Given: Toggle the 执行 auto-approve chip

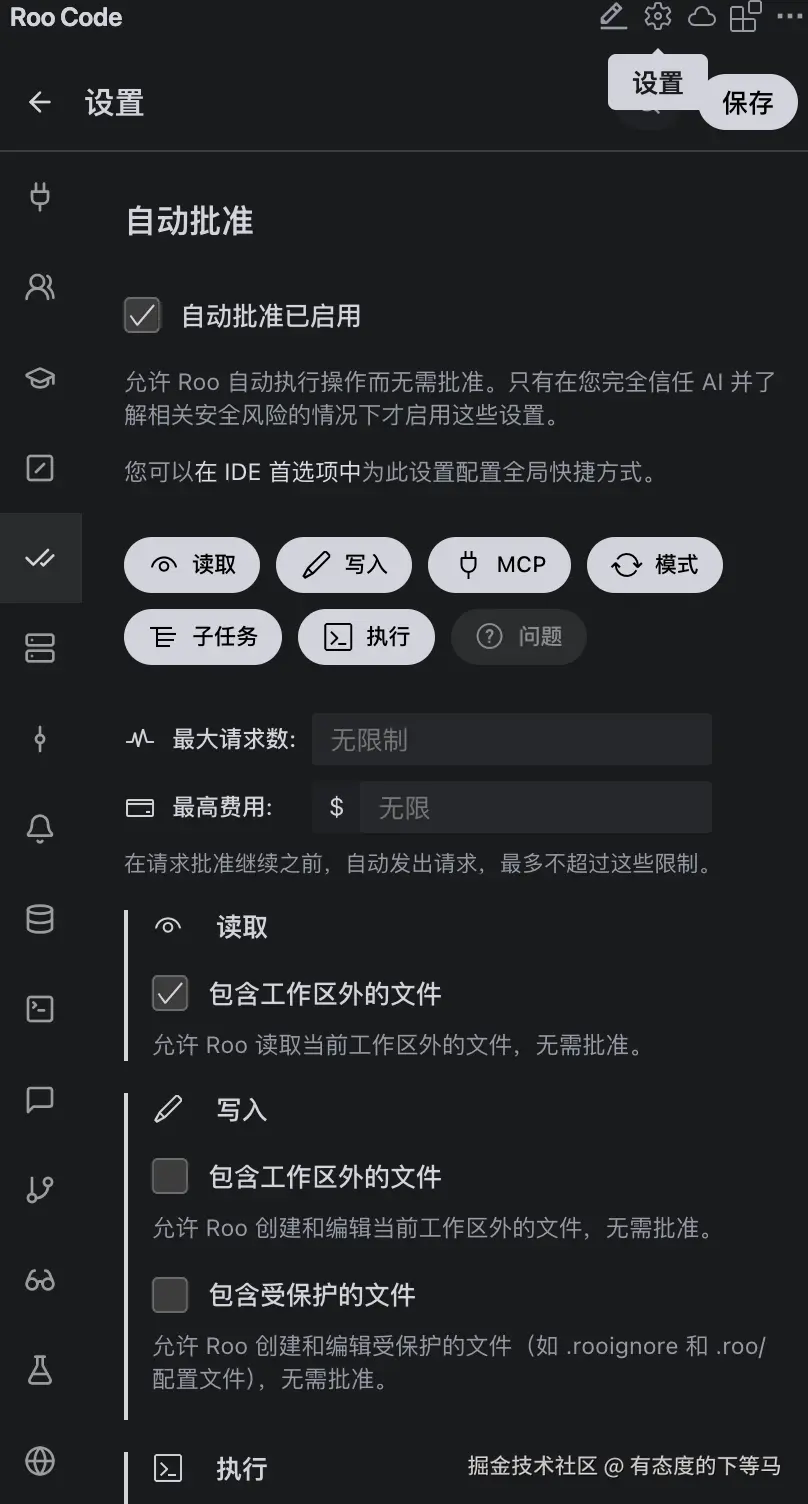Looking at the screenshot, I should point(366,637).
